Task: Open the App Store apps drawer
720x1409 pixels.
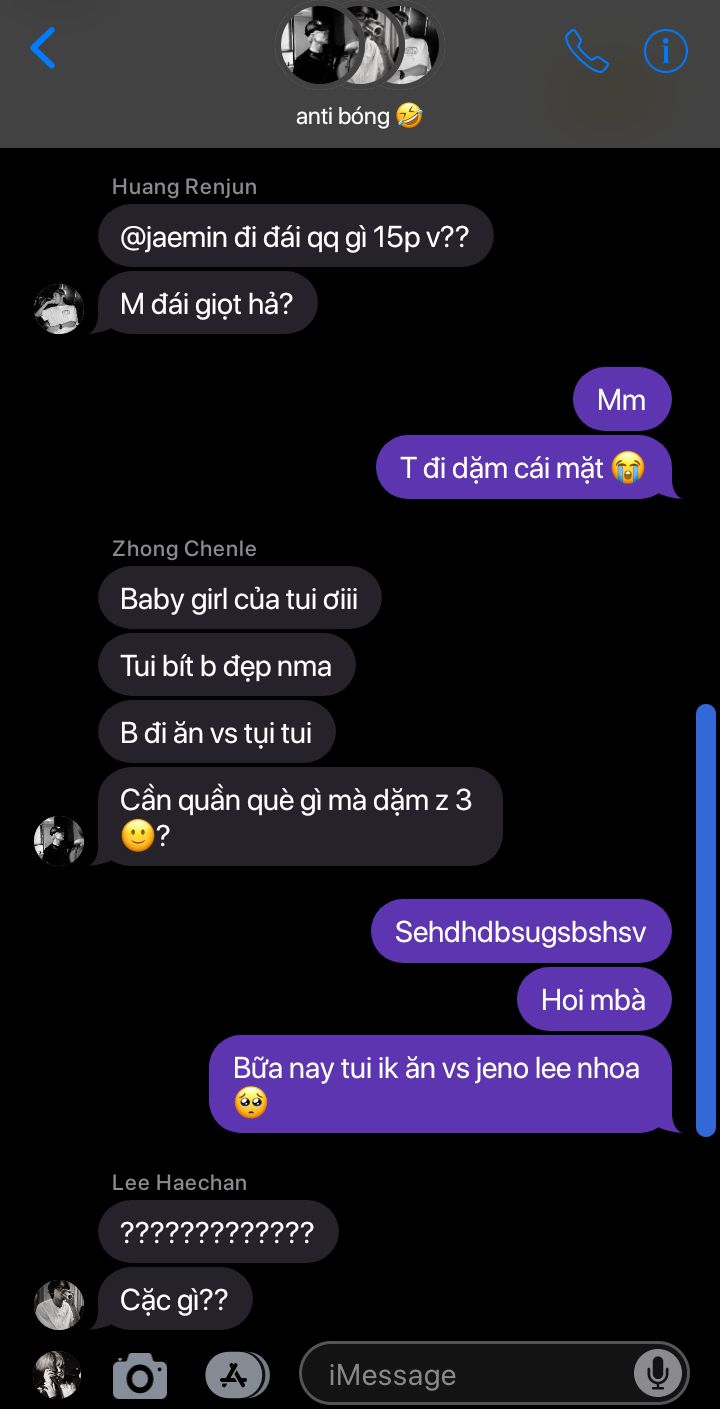Action: 237,1375
